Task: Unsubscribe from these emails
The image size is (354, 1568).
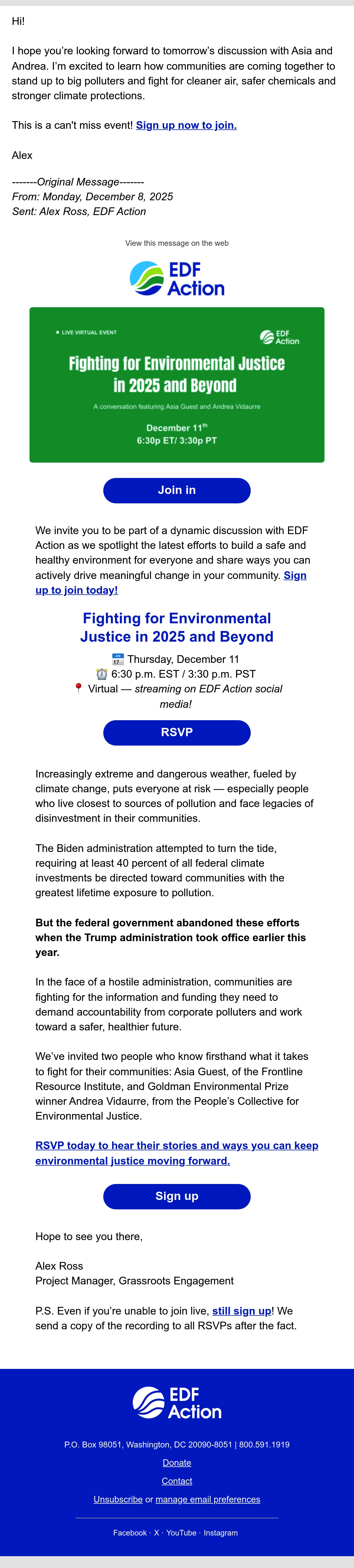Action: tap(118, 1499)
